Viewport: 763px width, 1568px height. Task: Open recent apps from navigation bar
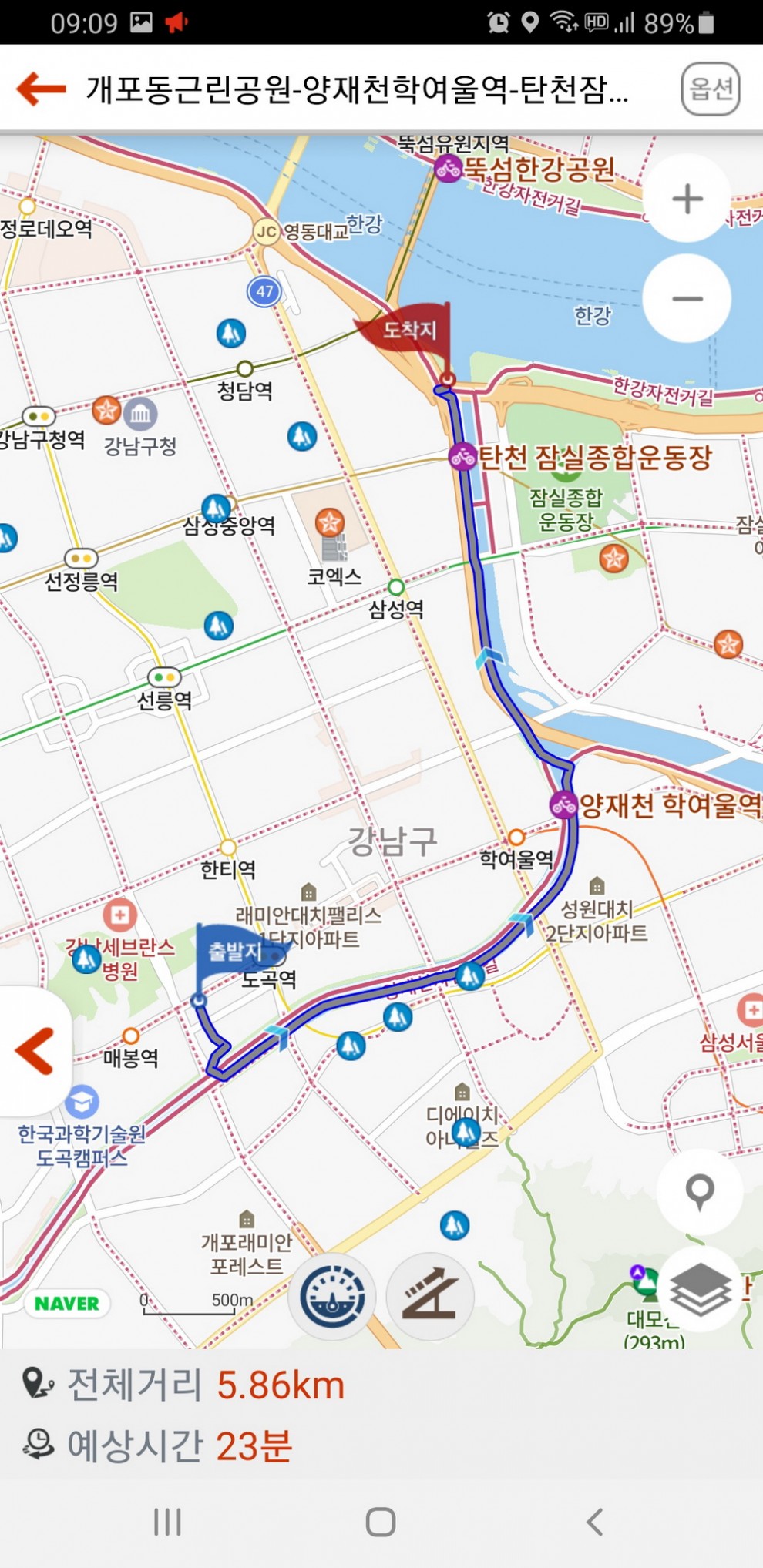[x=167, y=1522]
